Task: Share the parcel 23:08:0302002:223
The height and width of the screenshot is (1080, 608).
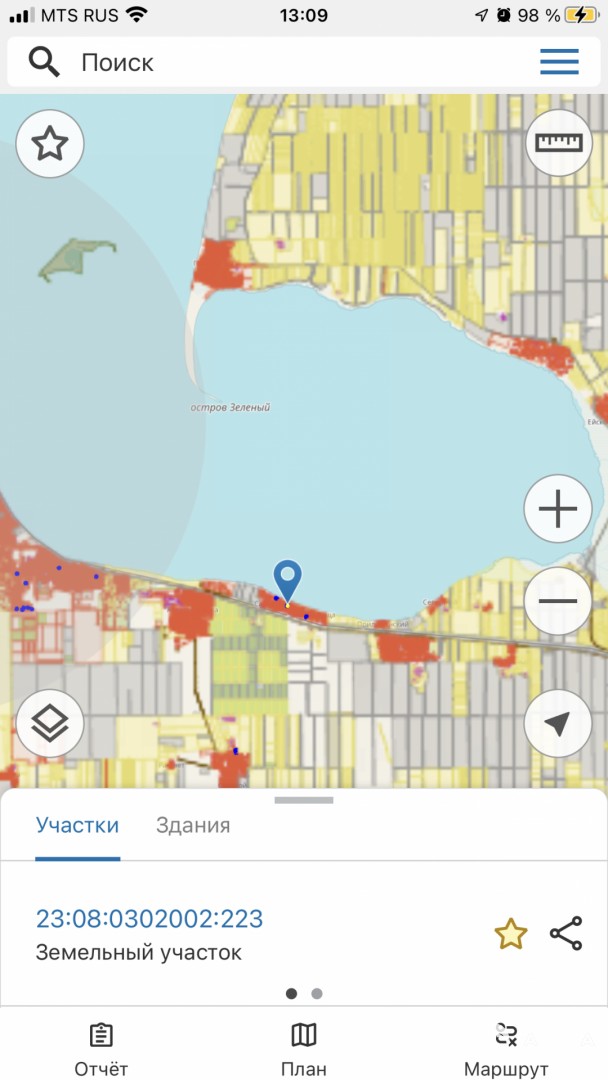Action: 566,933
